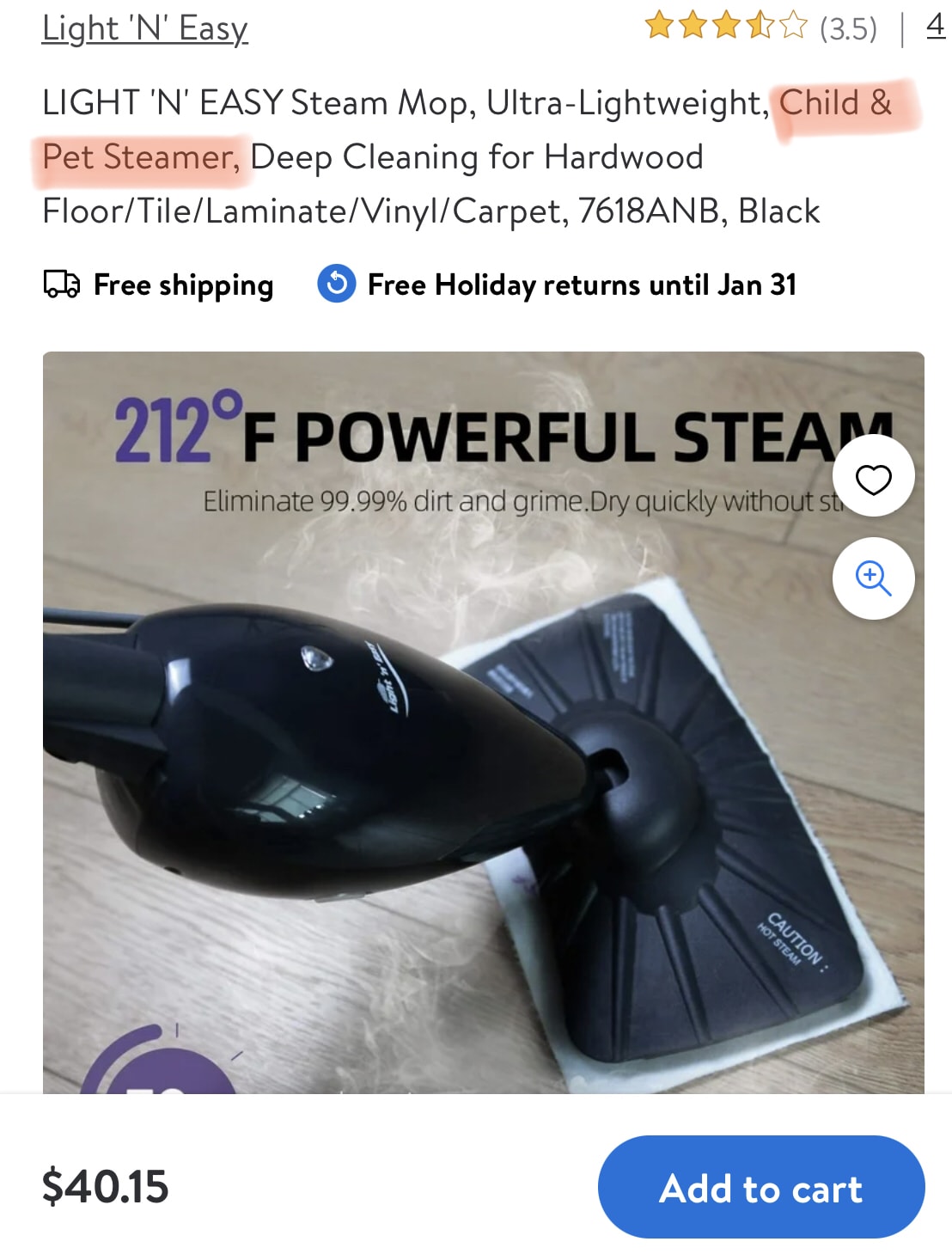Open the steam mop product photo

click(x=430, y=774)
